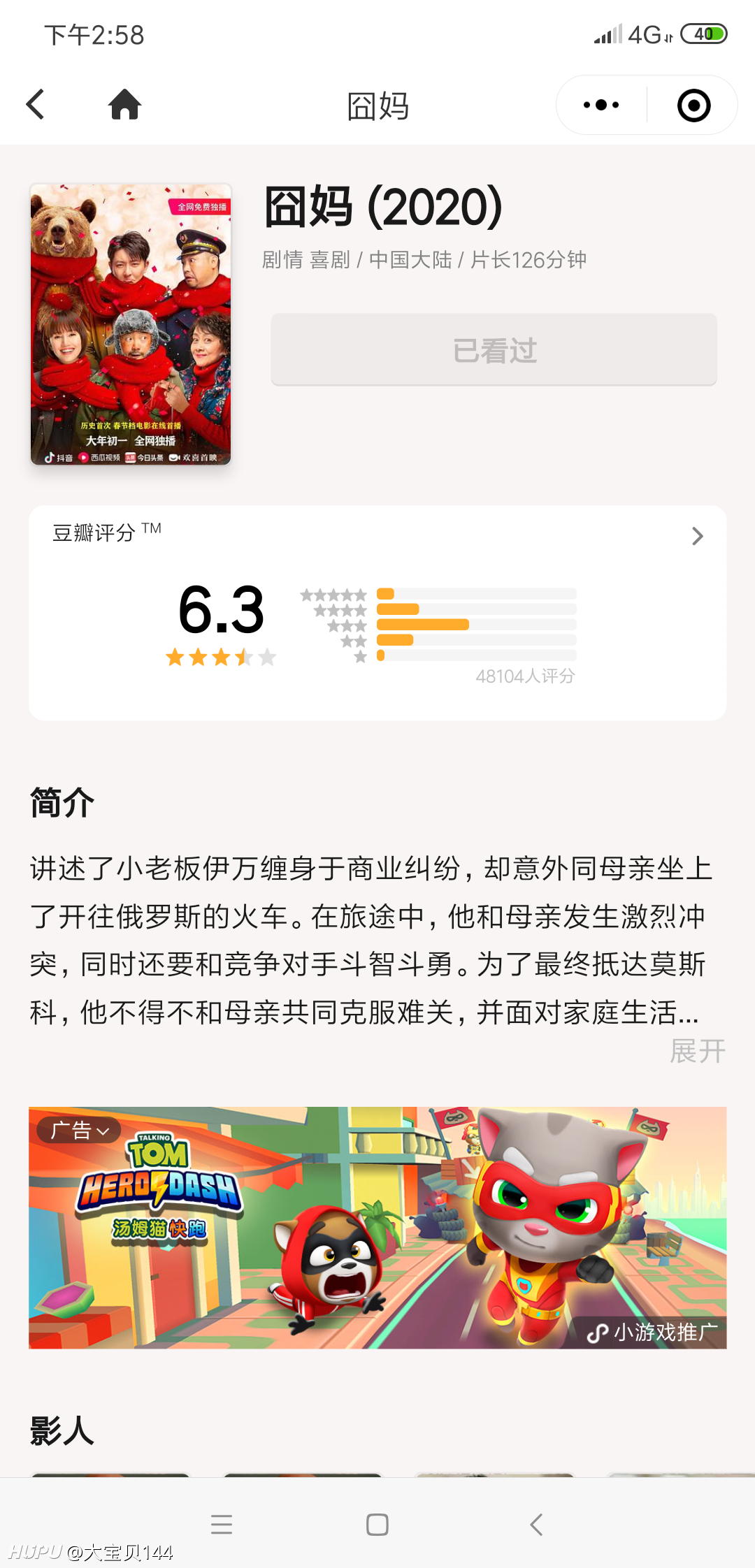Open the mini program three-dots menu
This screenshot has height=1568, width=755.
[601, 106]
